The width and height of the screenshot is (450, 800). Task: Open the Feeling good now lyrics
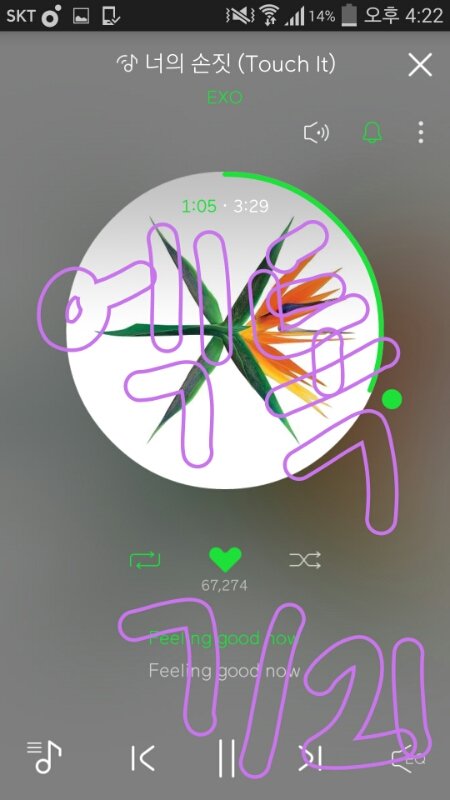224,654
